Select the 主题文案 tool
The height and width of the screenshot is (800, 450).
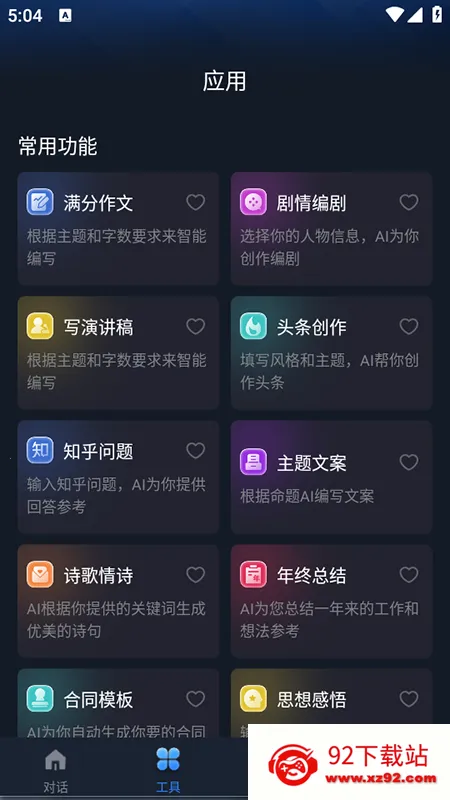(332, 477)
